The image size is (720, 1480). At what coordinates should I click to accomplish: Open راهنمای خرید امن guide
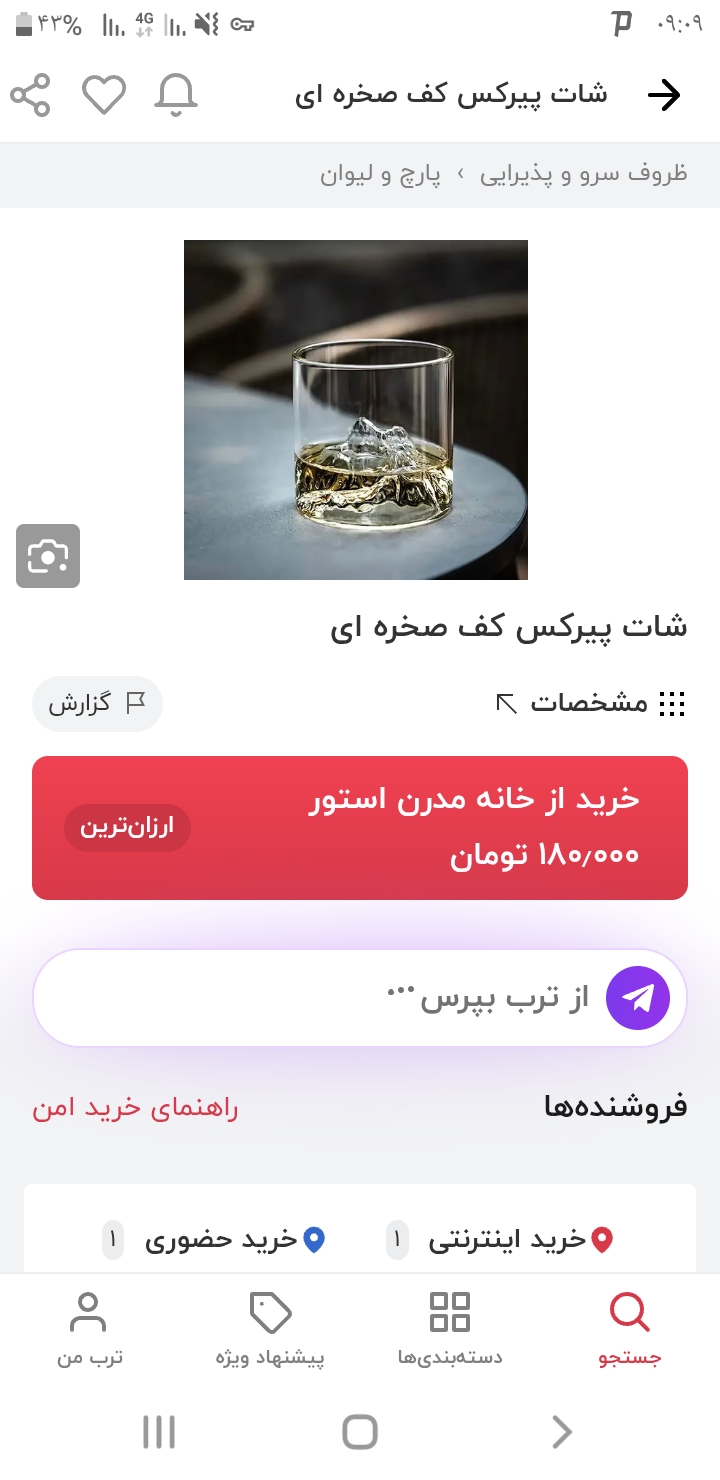(x=135, y=1107)
